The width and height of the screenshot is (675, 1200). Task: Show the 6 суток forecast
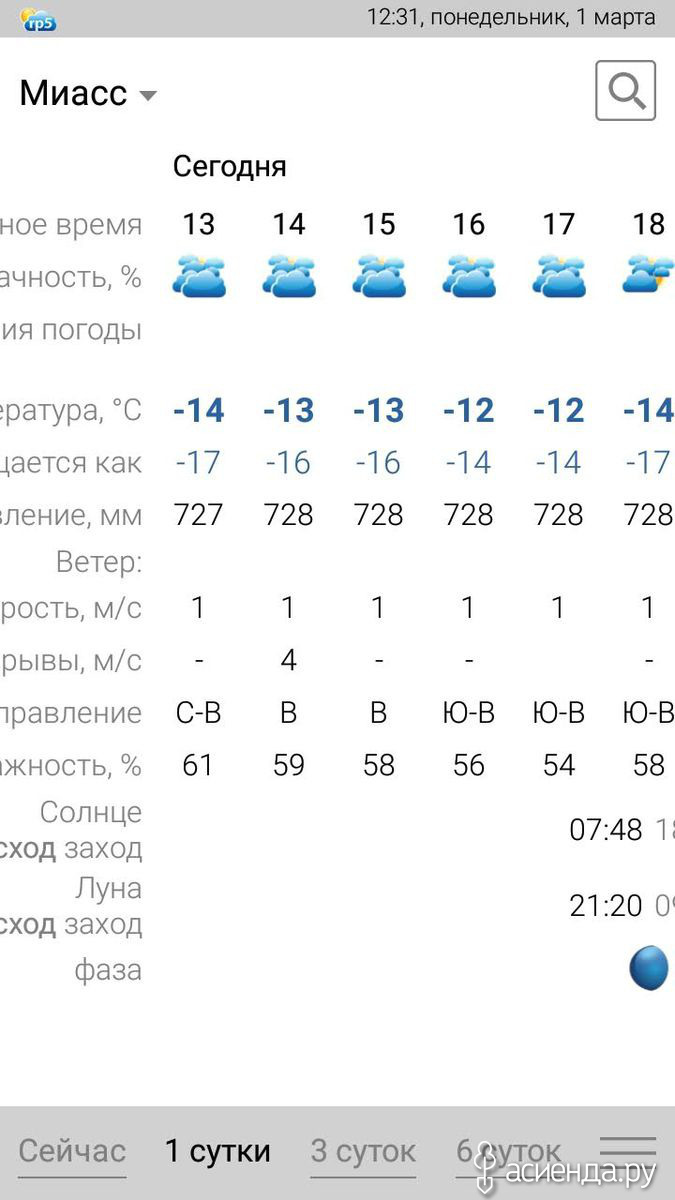point(509,1151)
